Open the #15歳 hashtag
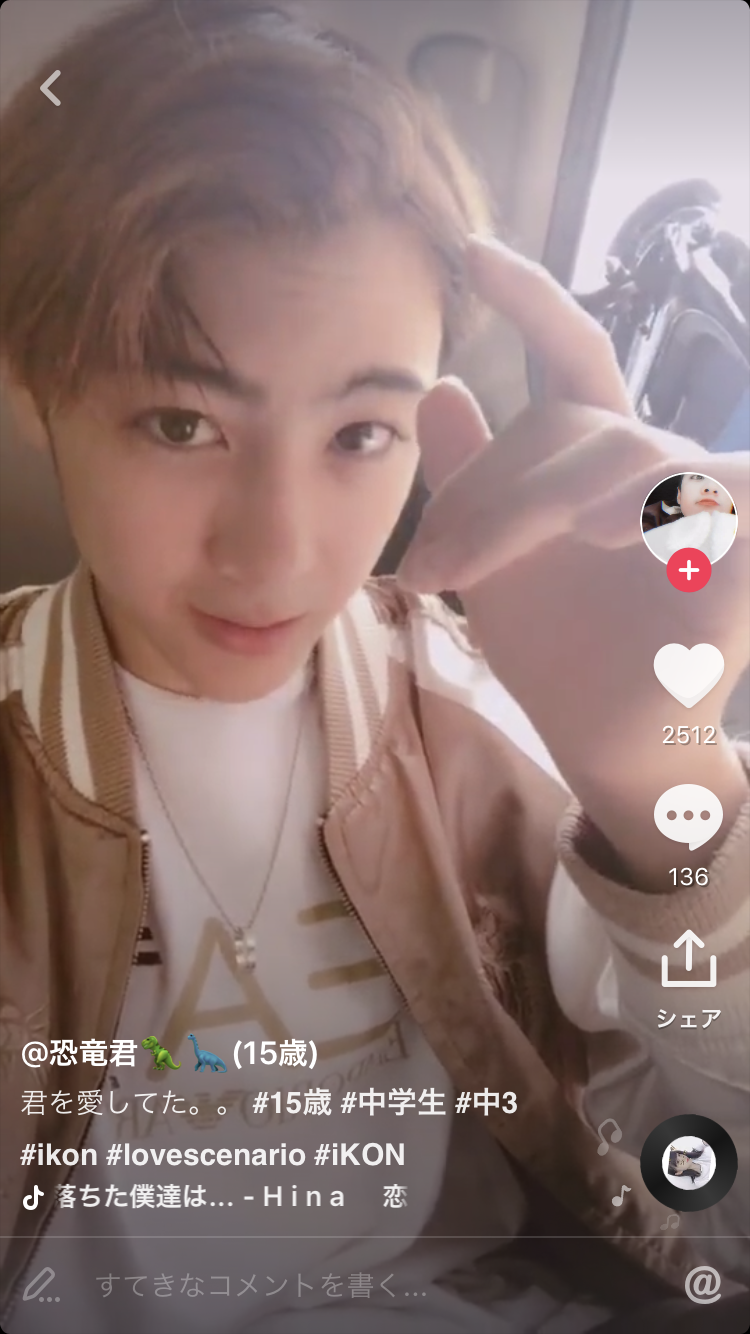This screenshot has height=1334, width=750. (x=291, y=1104)
